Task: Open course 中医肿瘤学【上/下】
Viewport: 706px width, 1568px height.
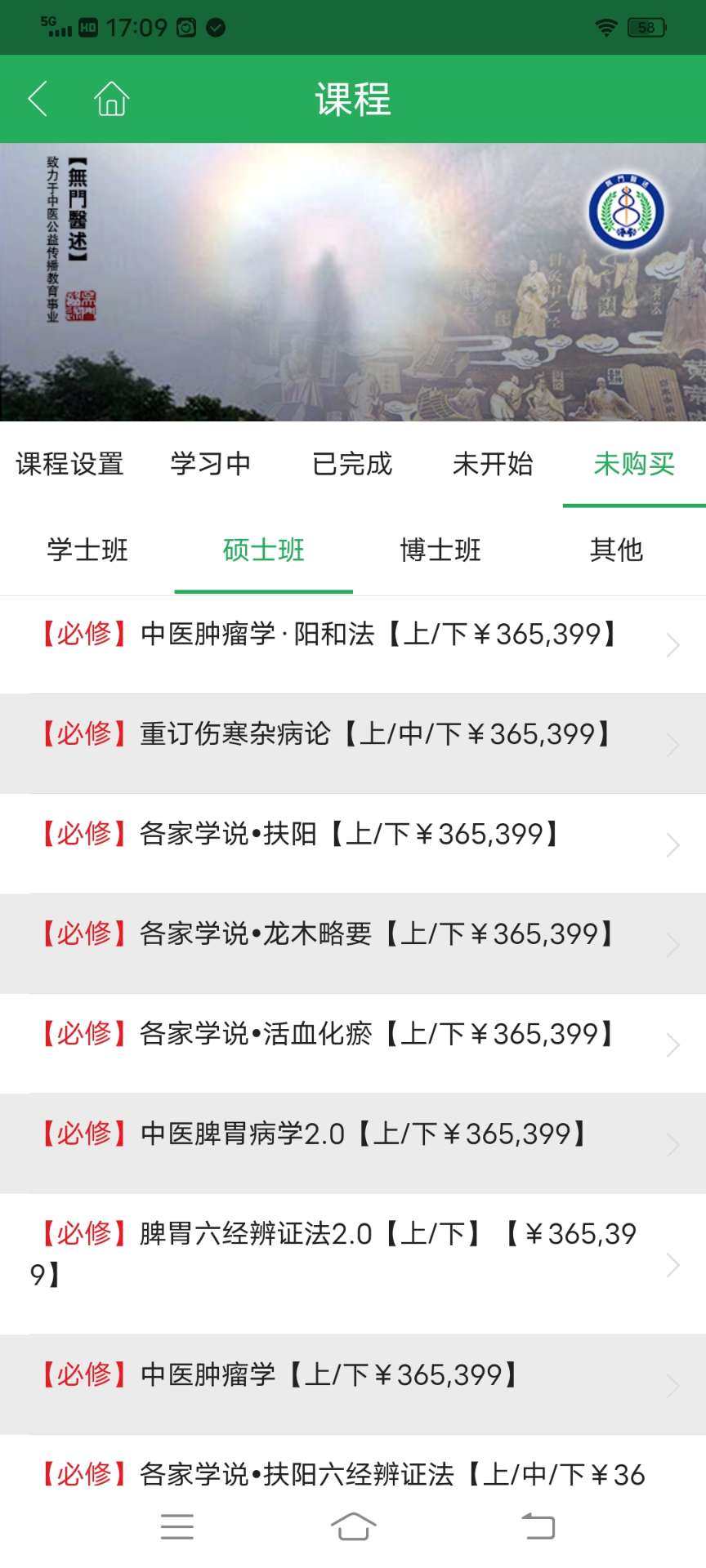Action: pyautogui.click(x=353, y=1384)
